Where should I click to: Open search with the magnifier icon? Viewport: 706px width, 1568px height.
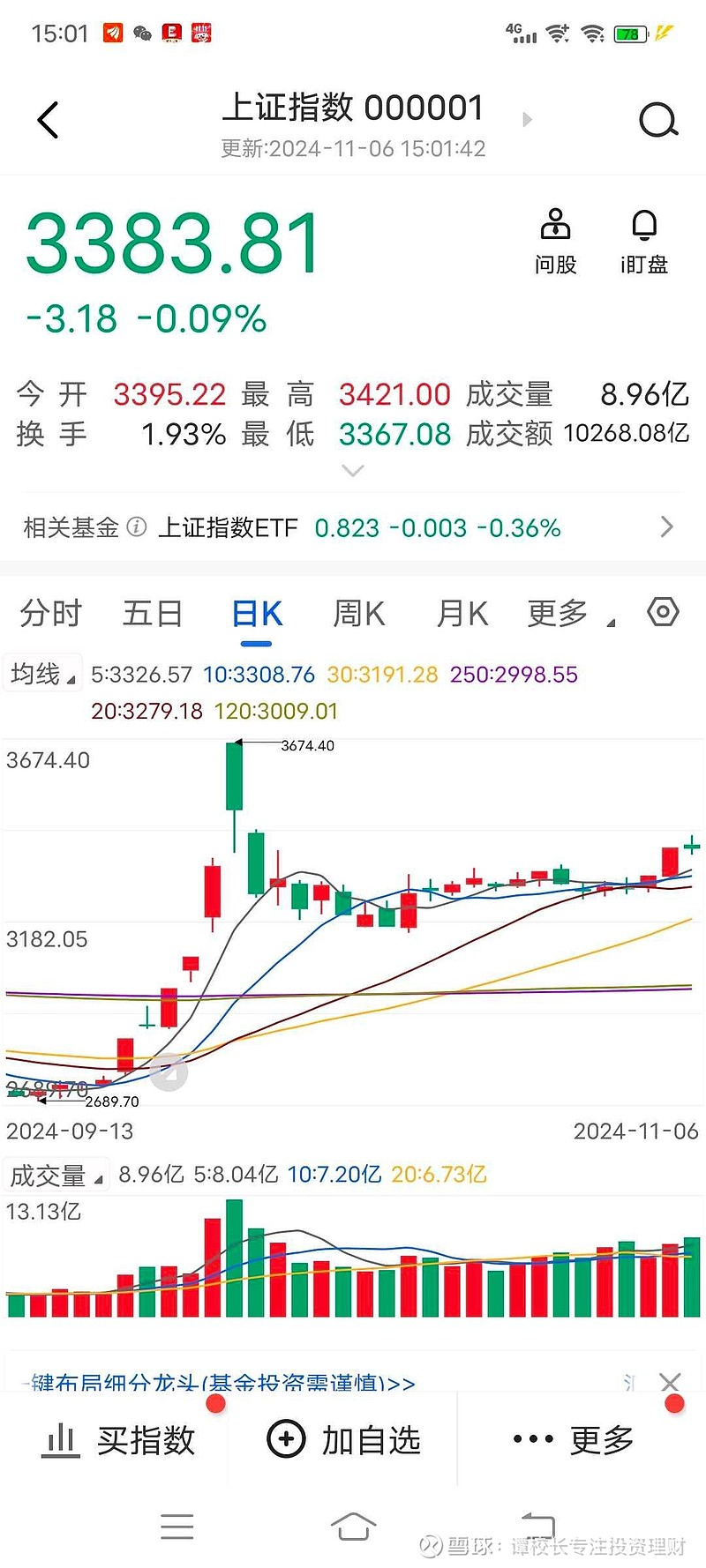coord(657,119)
